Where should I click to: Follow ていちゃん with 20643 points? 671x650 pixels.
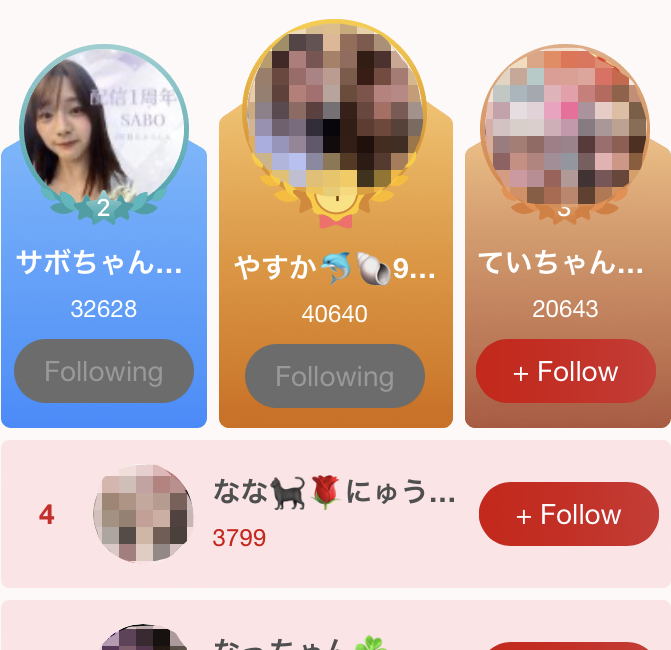point(565,372)
